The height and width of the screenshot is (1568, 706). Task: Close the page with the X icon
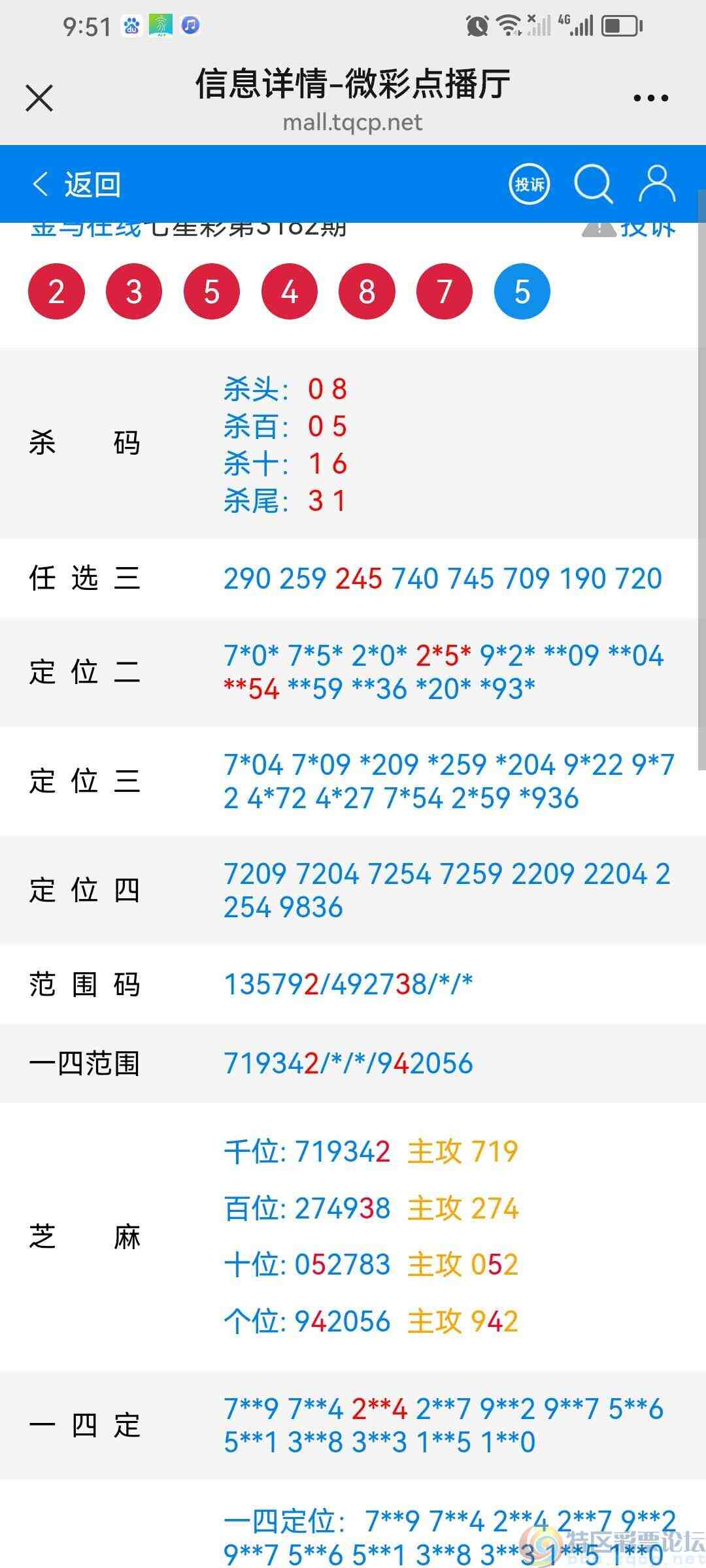click(x=39, y=98)
